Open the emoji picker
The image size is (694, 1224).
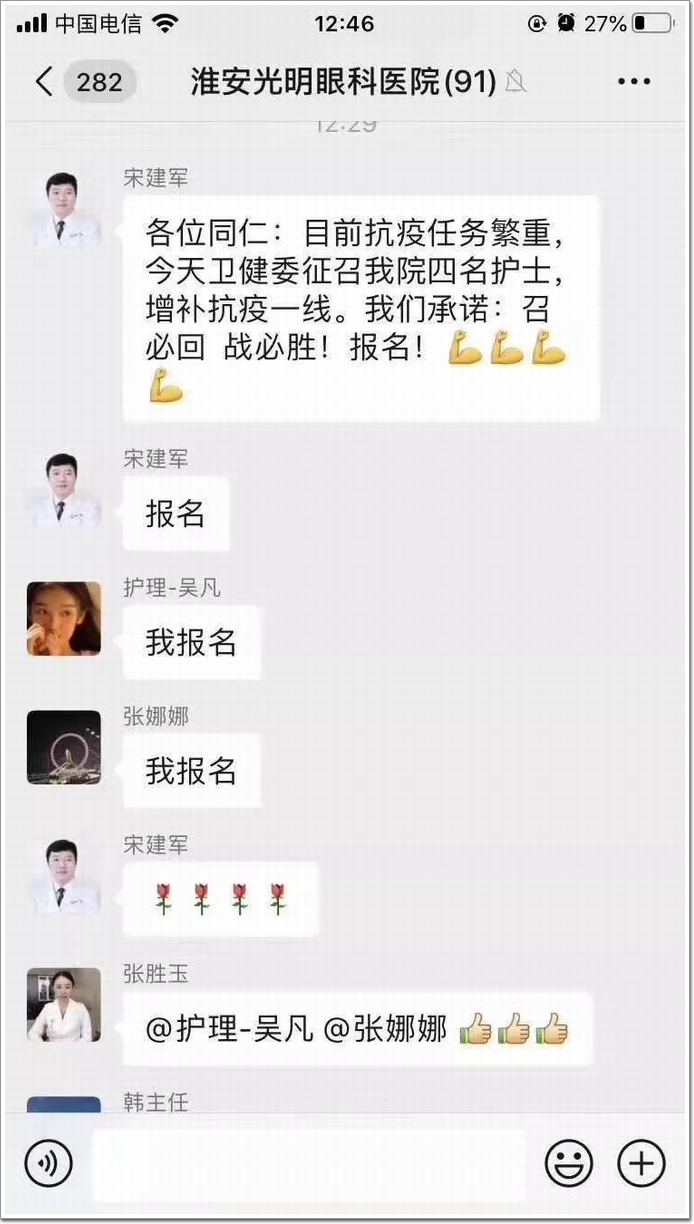pos(568,1163)
